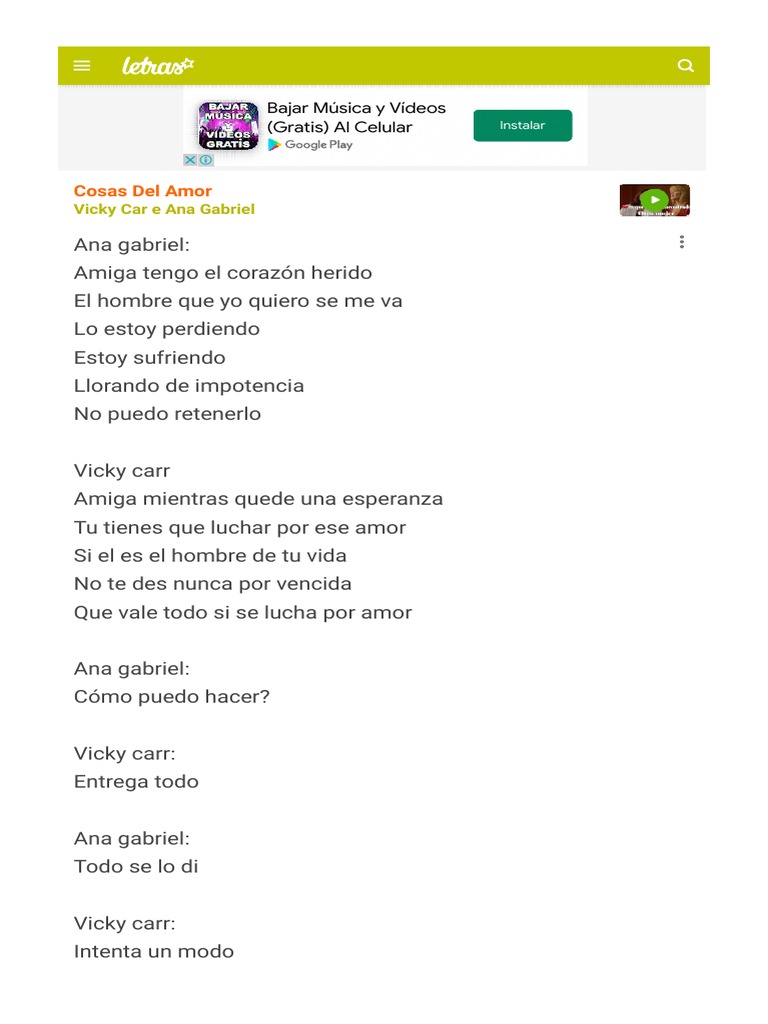Image resolution: width=768 pixels, height=1024 pixels.
Task: Open the hamburger drawer menu
Action: tap(82, 65)
